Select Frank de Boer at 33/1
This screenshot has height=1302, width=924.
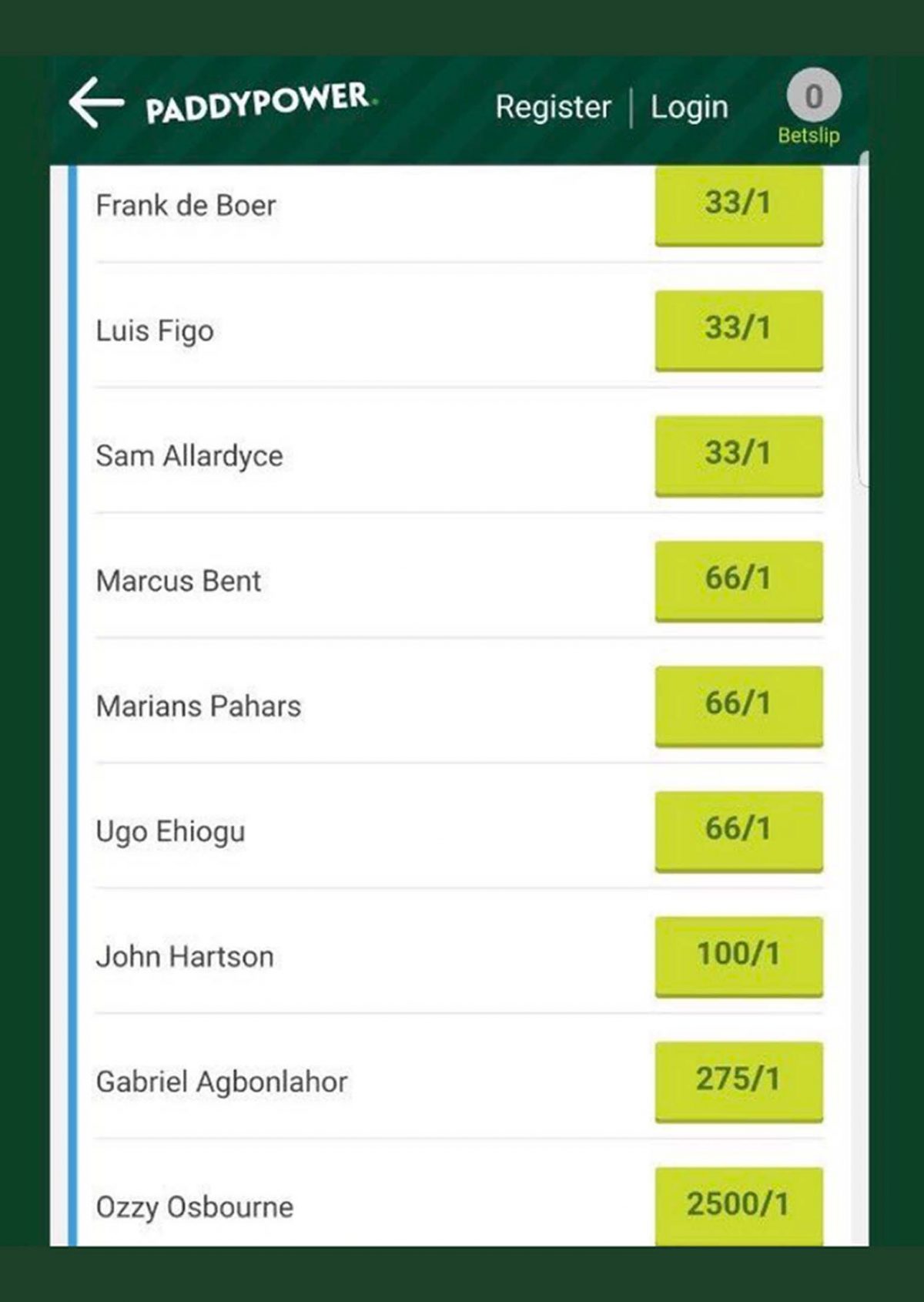[738, 205]
